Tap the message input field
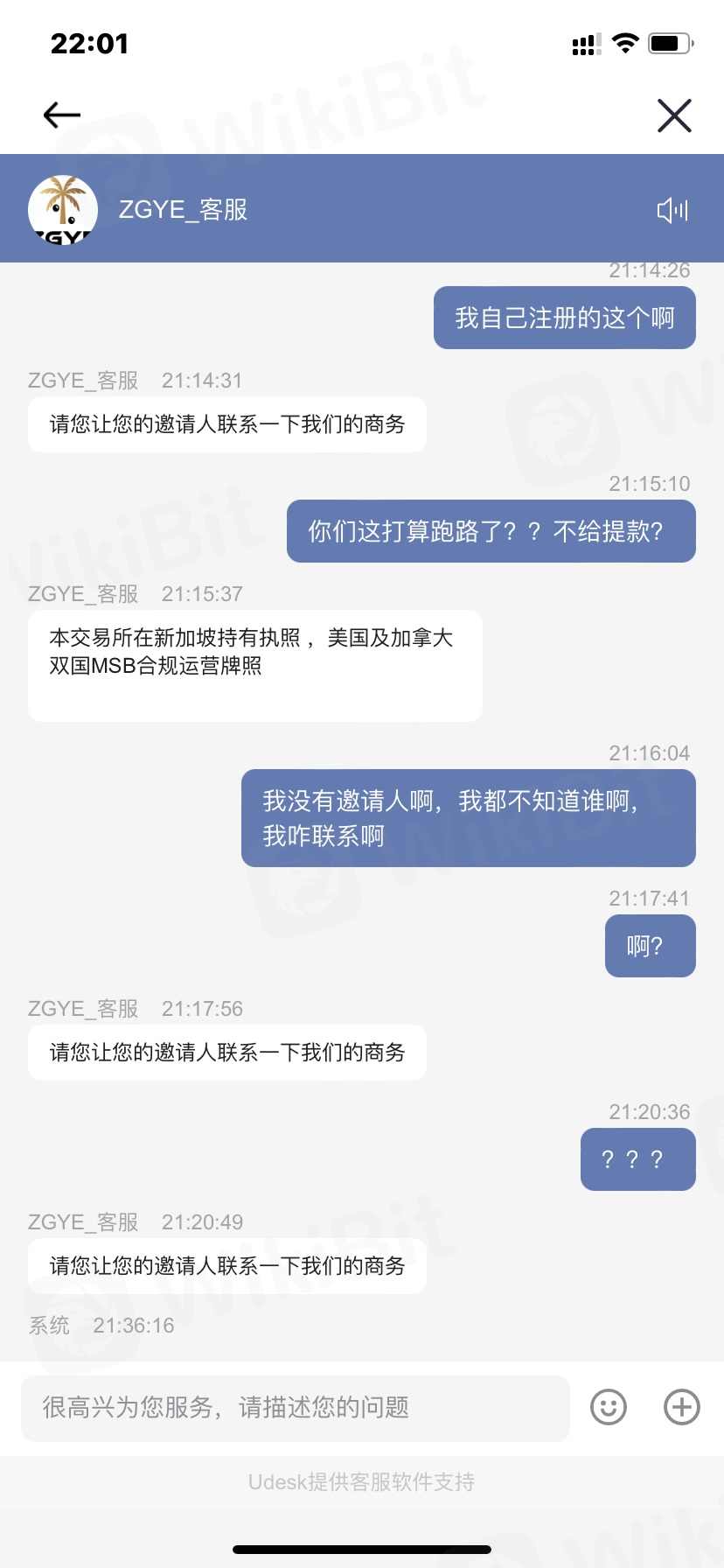Screen dimensions: 724x1568 point(296,1408)
